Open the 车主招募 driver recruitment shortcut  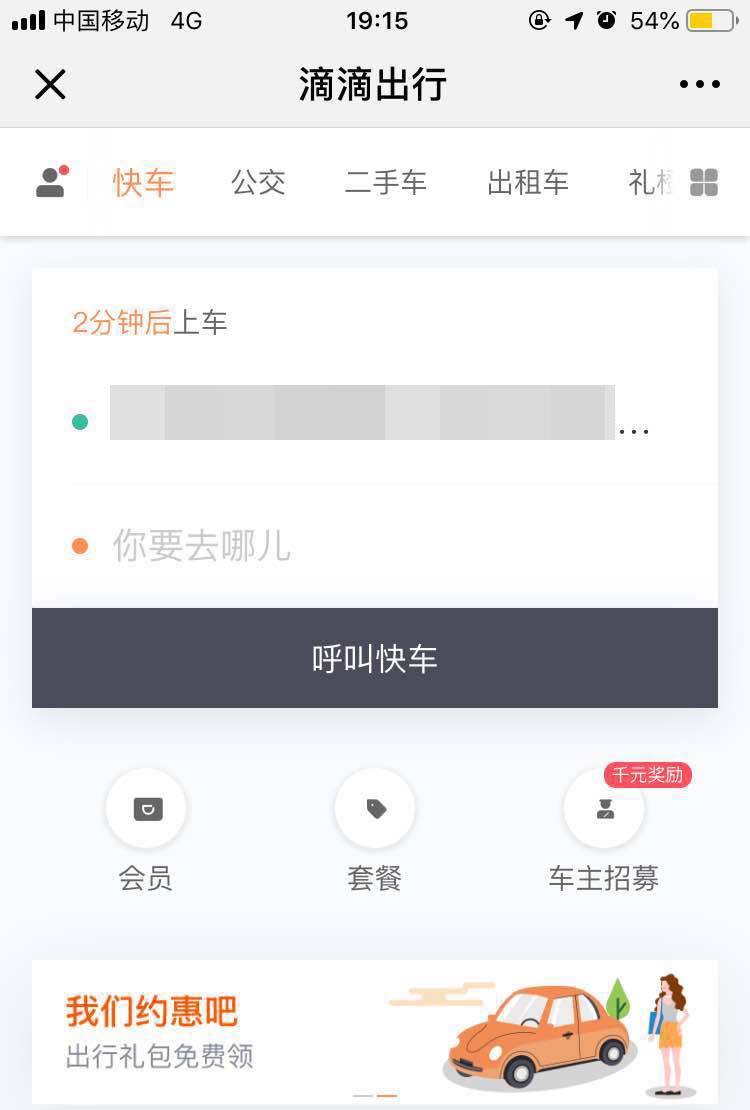(x=604, y=809)
